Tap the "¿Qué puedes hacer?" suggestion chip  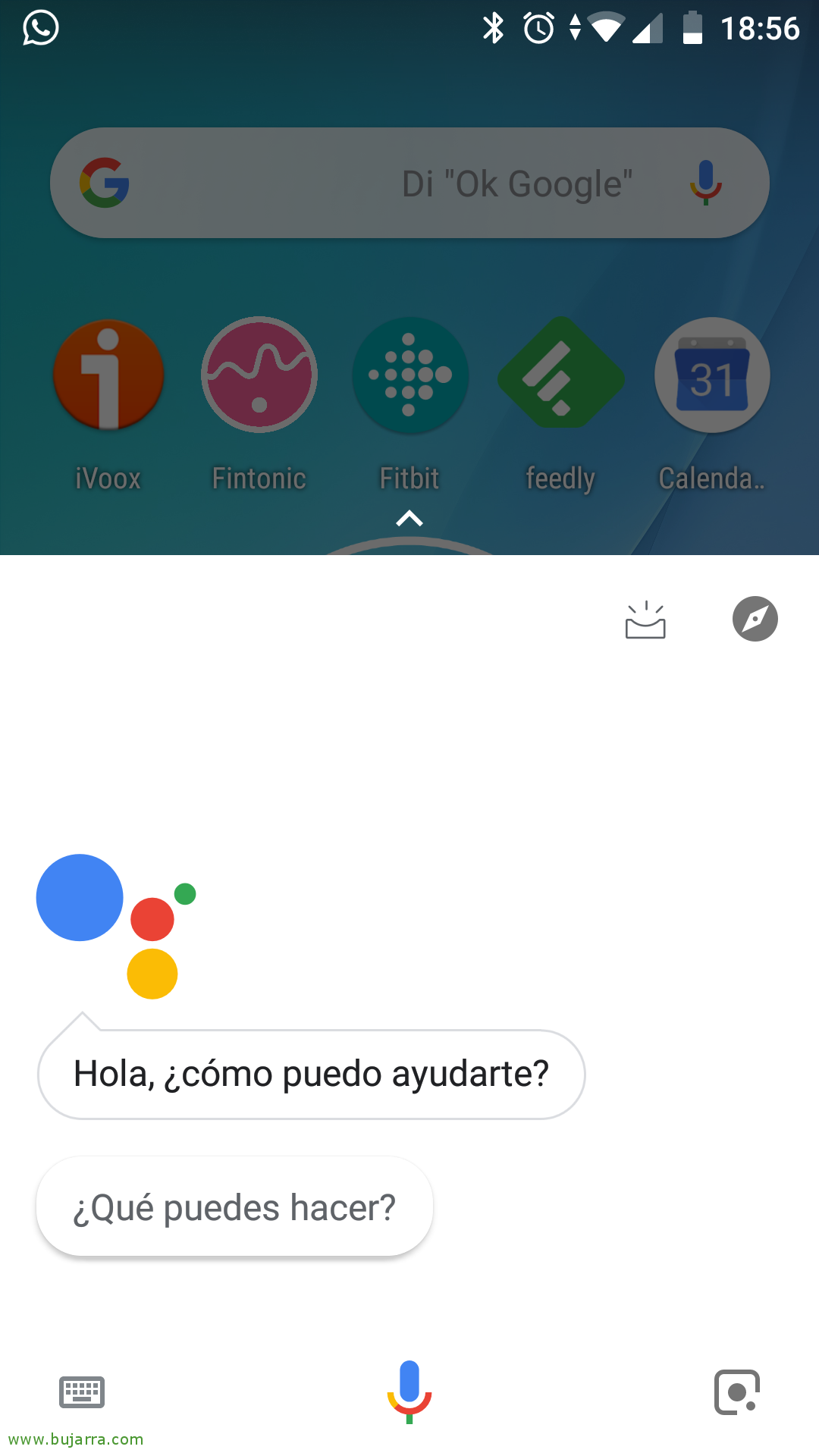pos(234,1207)
